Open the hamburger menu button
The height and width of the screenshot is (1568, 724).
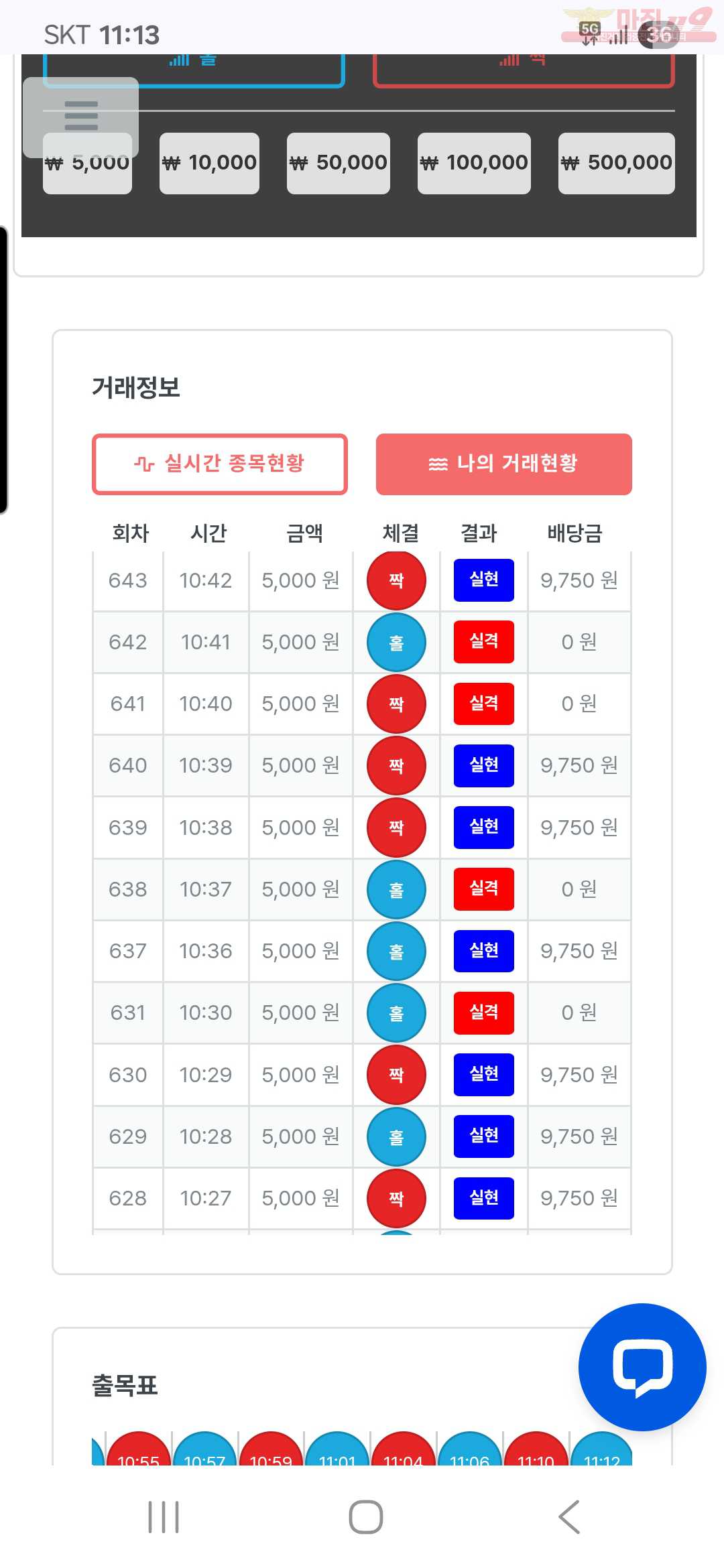81,117
